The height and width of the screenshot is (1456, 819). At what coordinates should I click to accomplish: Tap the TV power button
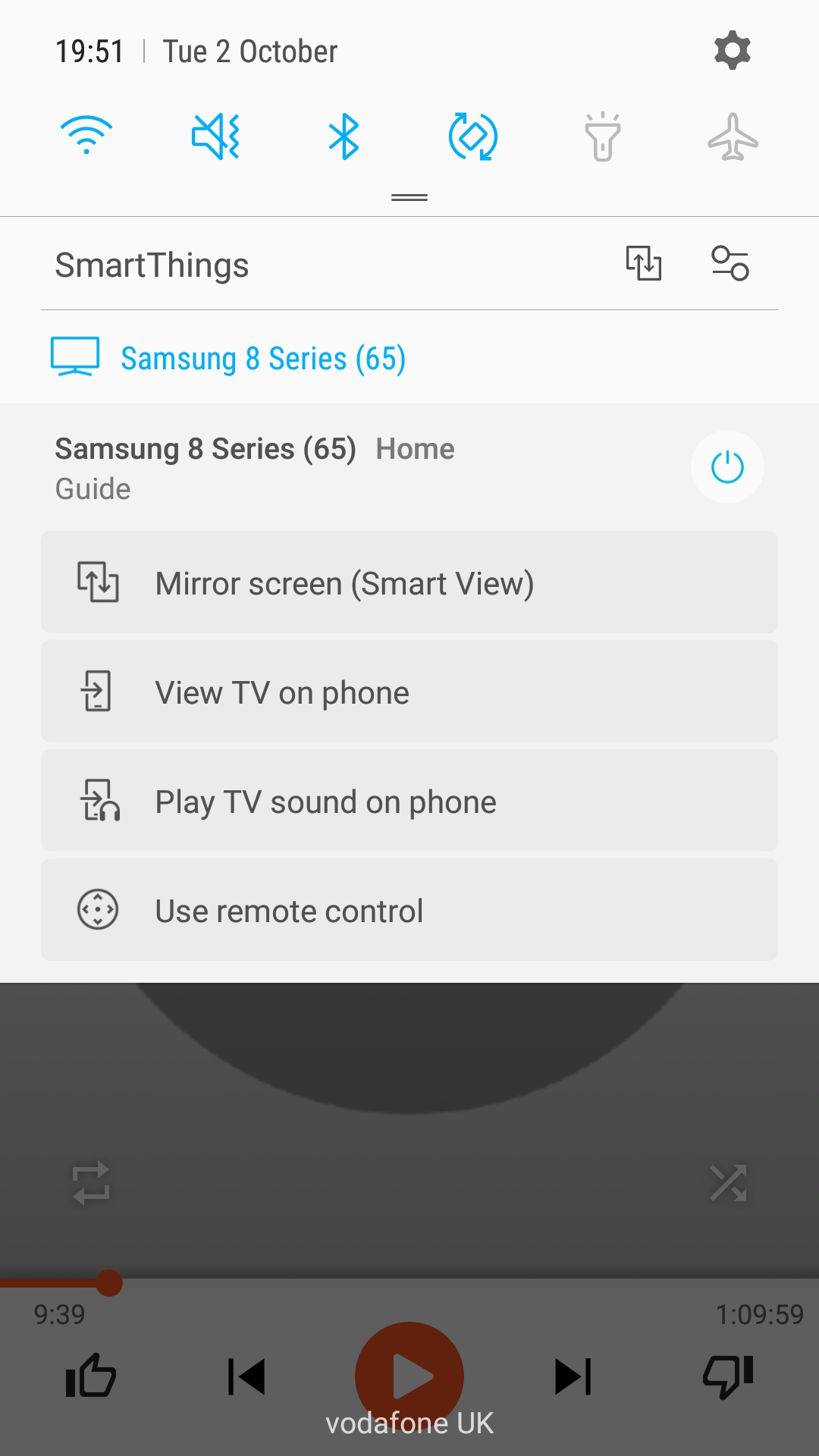pos(727,467)
